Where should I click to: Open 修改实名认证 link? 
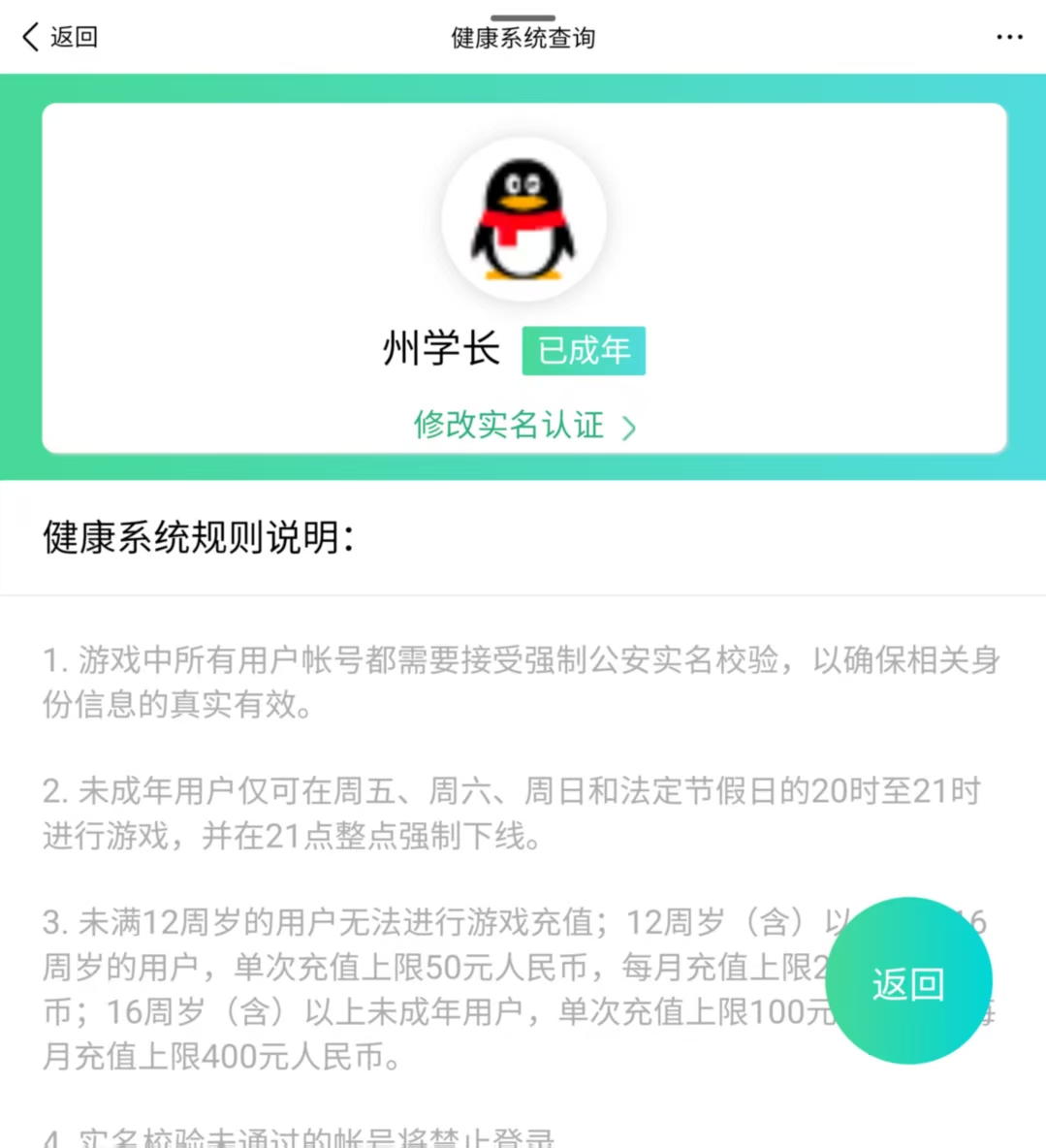523,426
